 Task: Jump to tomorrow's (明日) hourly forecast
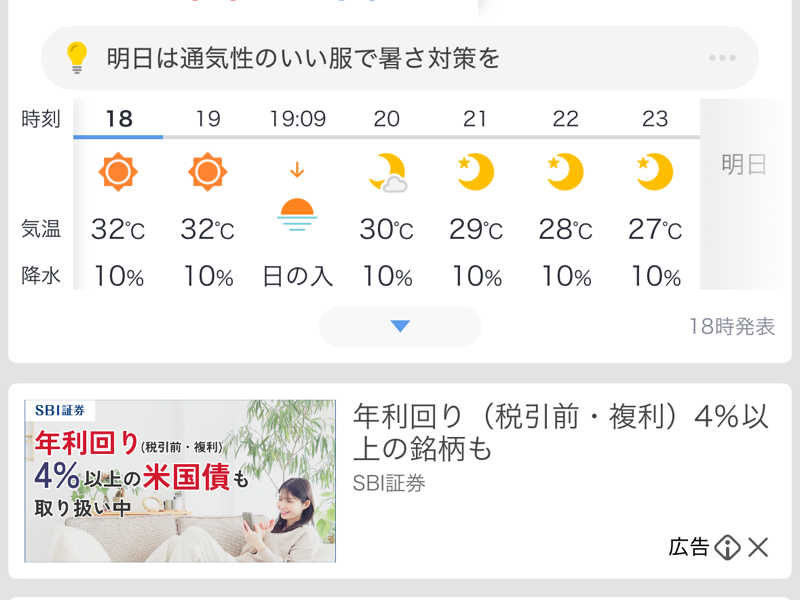click(x=744, y=165)
